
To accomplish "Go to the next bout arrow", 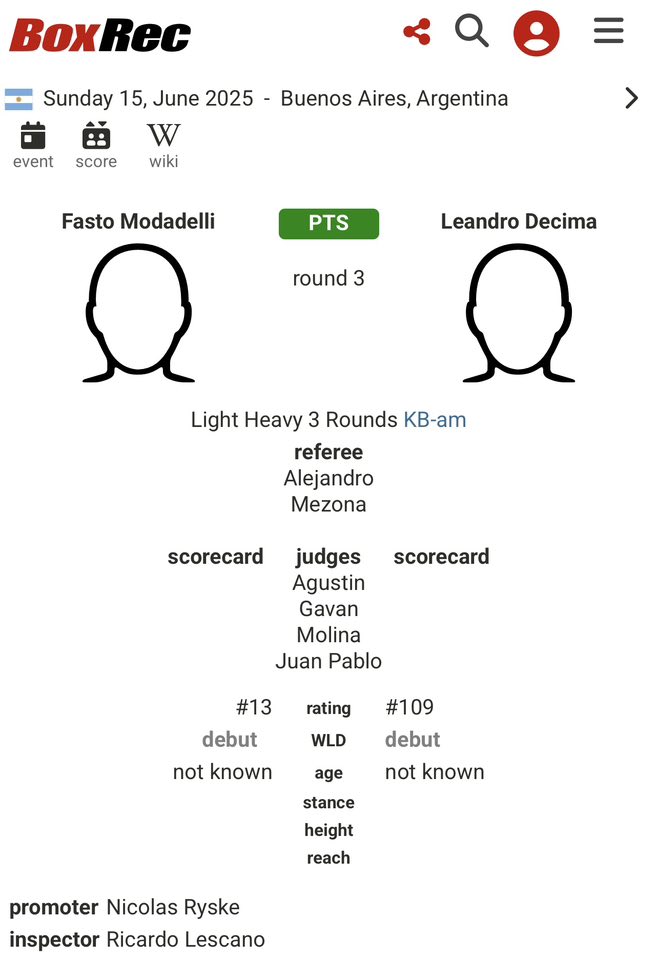I will tap(631, 98).
